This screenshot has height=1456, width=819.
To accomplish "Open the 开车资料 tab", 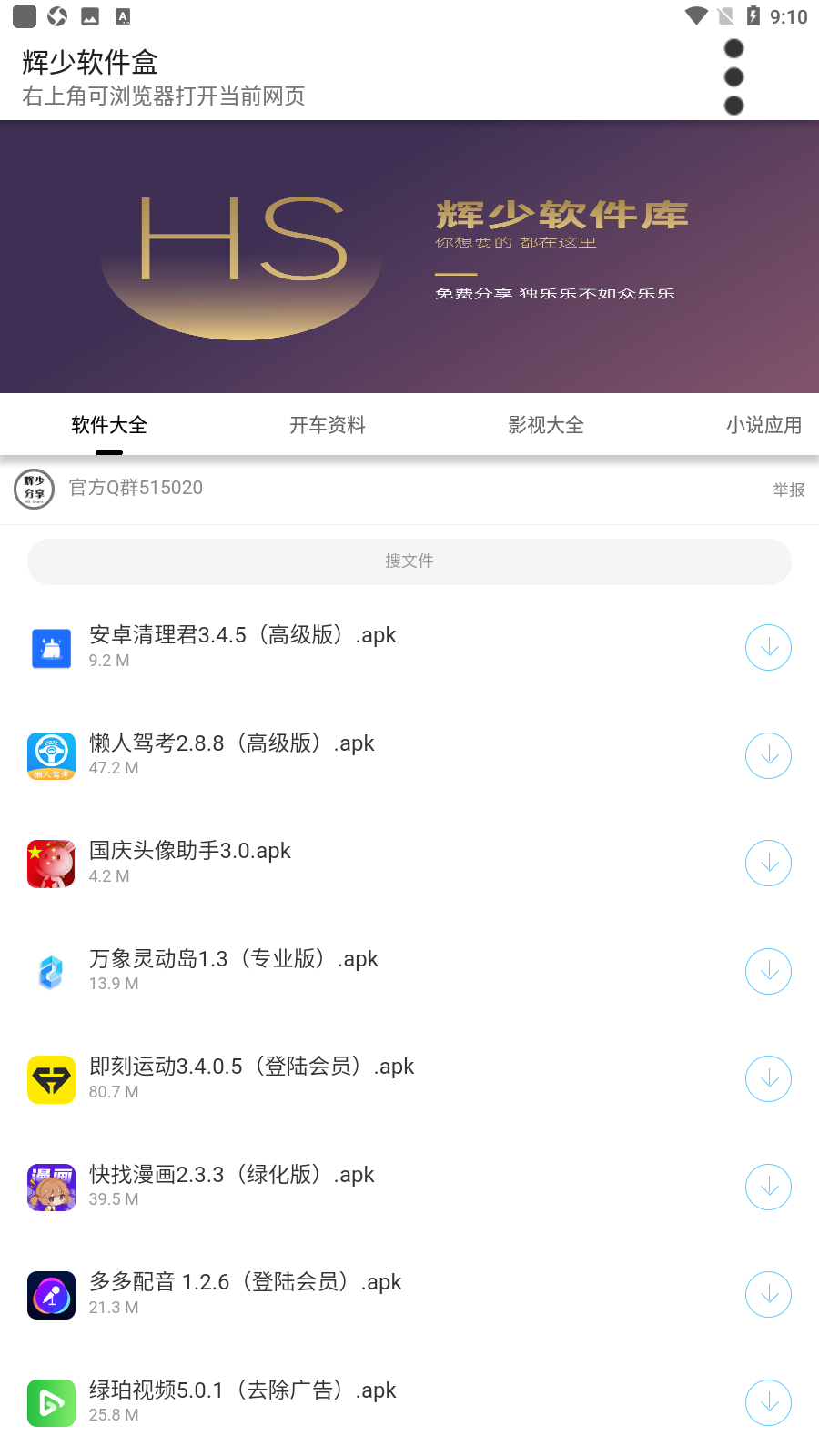I will tap(328, 425).
